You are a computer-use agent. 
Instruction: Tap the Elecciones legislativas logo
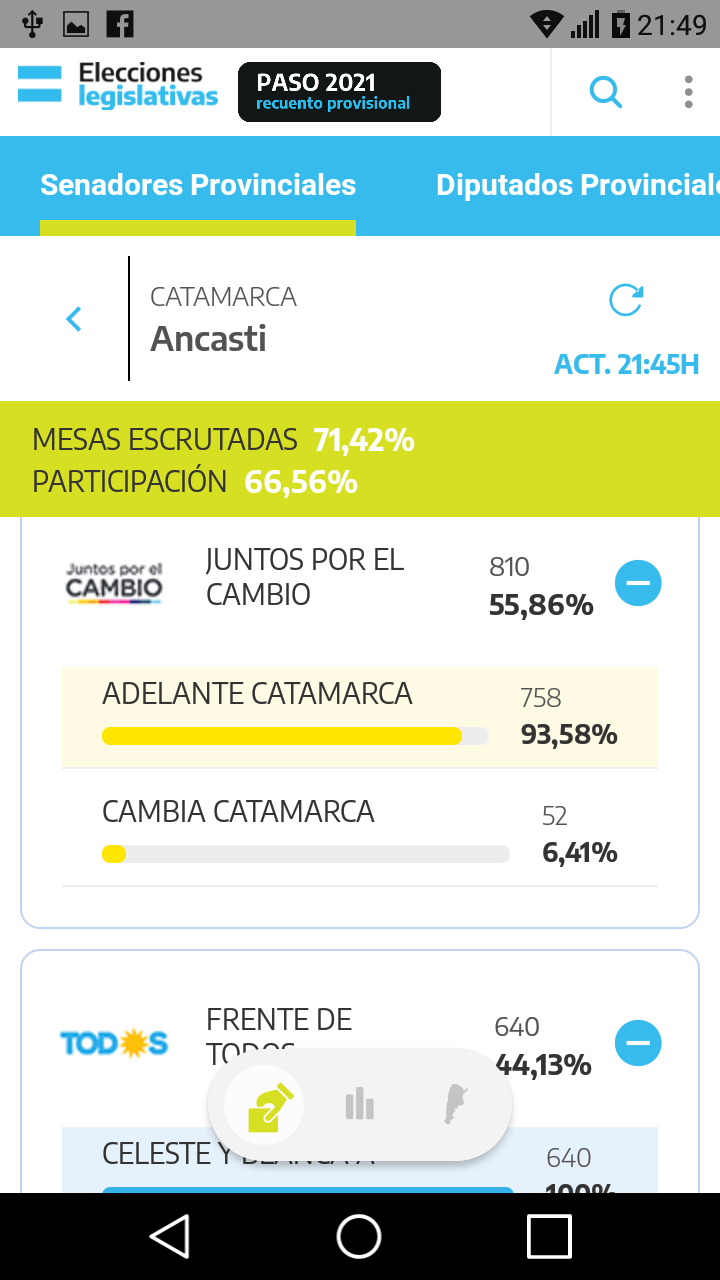click(x=118, y=85)
